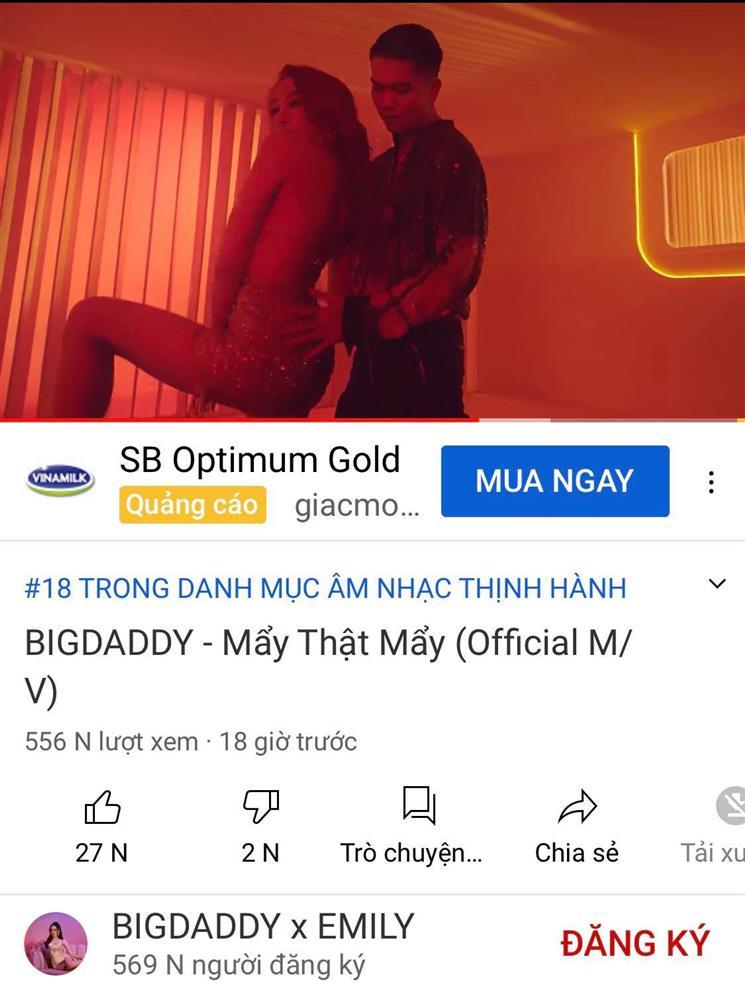The image size is (745, 1000).
Task: Tap the MUA NGAY ad button
Action: [x=555, y=481]
